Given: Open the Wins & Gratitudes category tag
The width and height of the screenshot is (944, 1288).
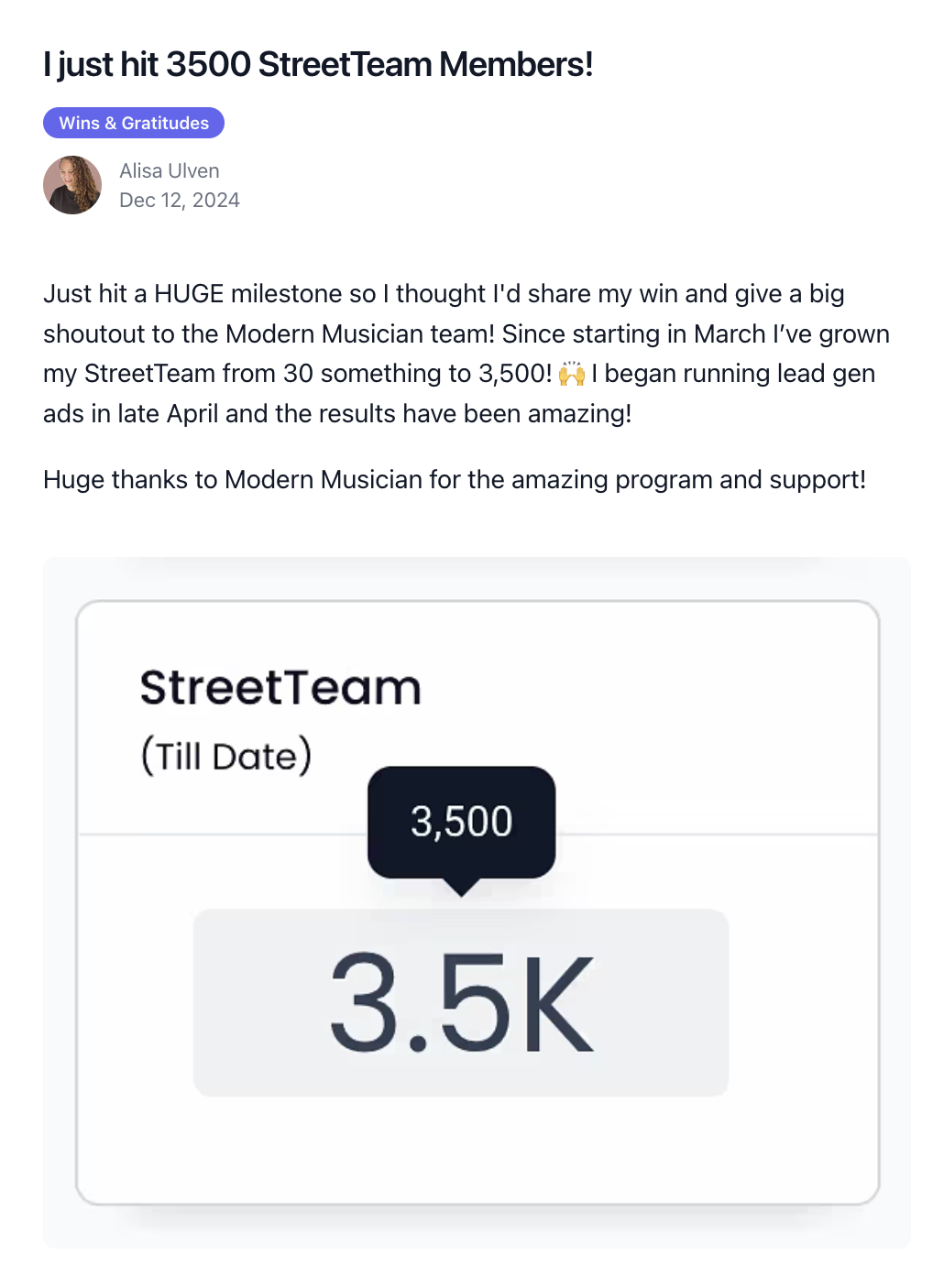Looking at the screenshot, I should (134, 123).
